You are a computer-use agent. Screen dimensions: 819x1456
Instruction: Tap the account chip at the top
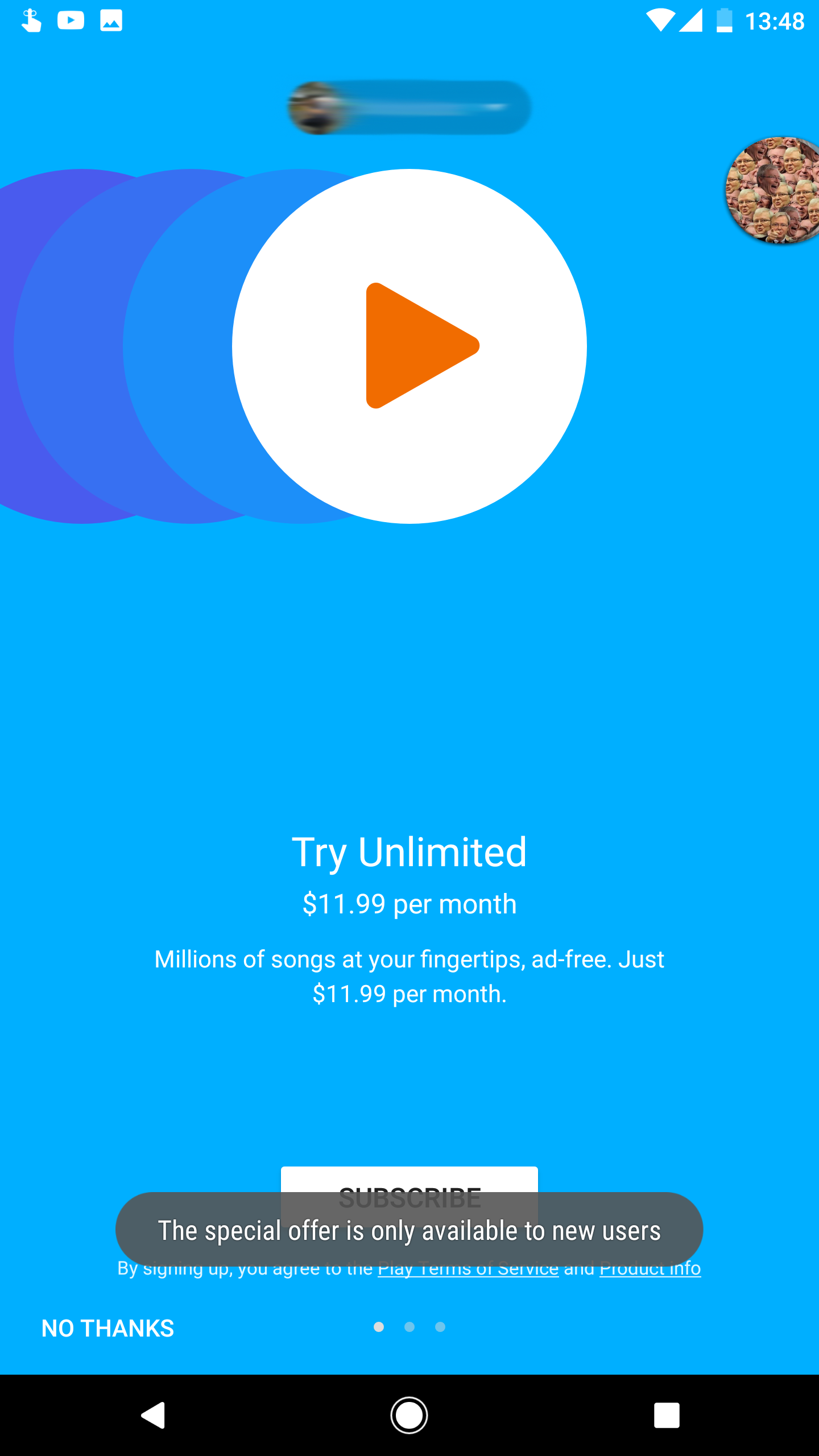tap(409, 107)
